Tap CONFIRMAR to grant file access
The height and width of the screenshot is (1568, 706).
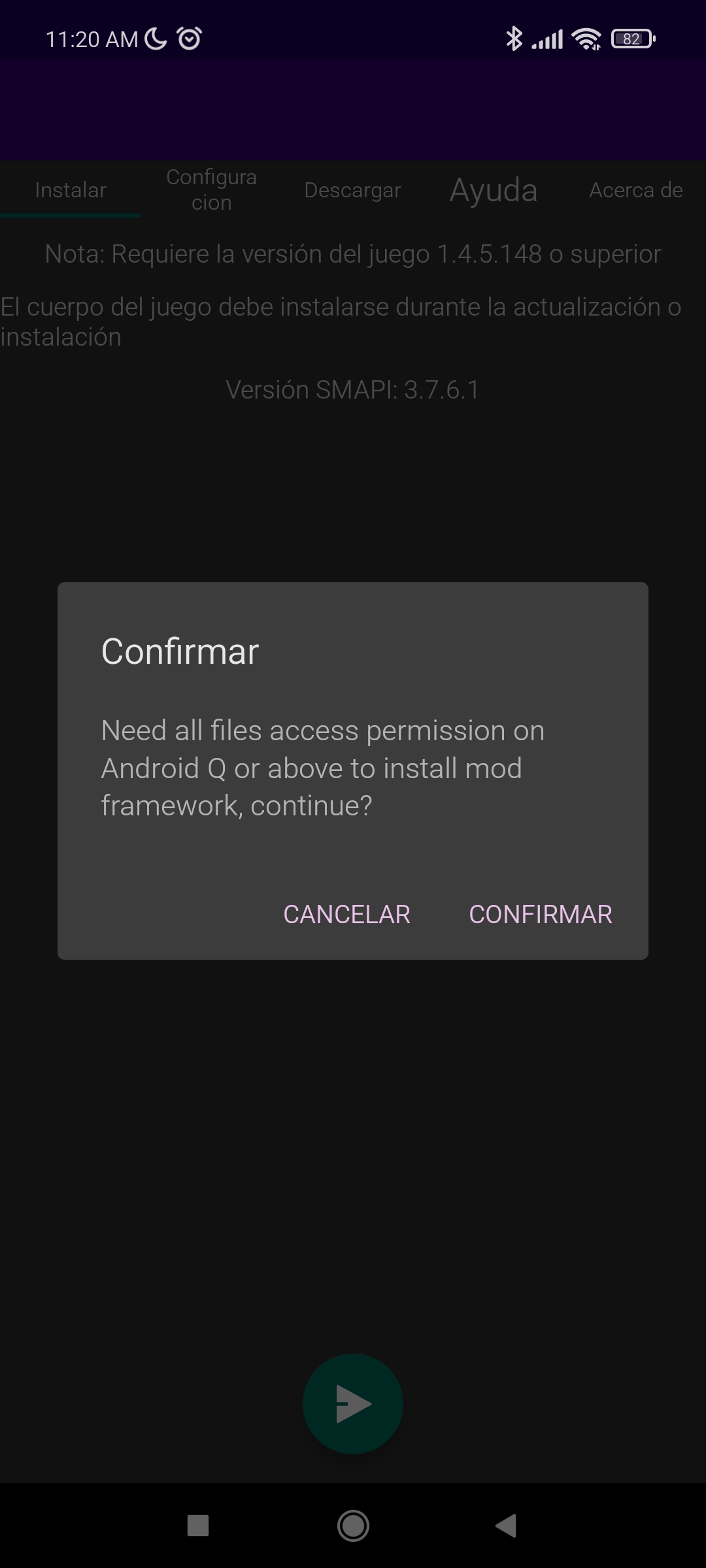[x=540, y=914]
